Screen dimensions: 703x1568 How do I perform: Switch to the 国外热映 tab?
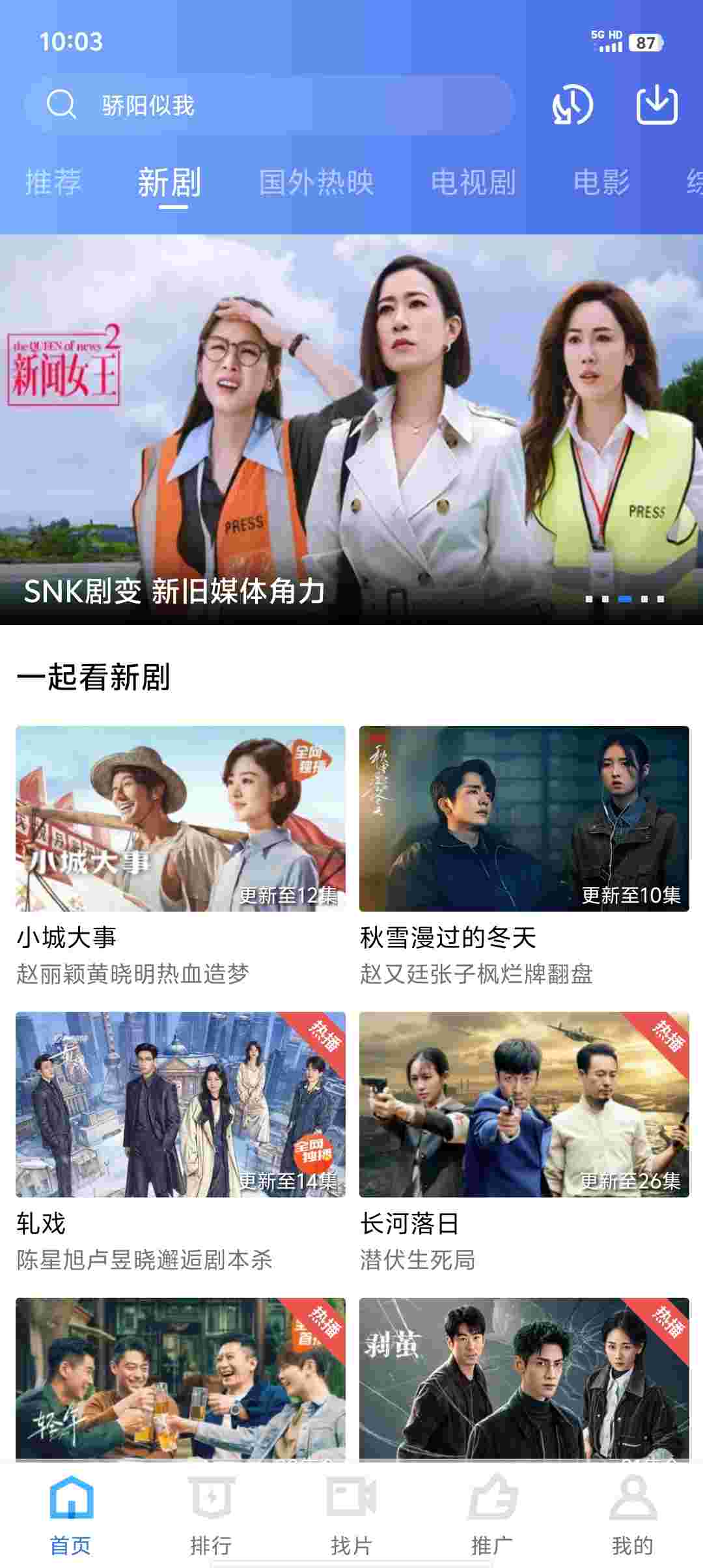click(316, 182)
